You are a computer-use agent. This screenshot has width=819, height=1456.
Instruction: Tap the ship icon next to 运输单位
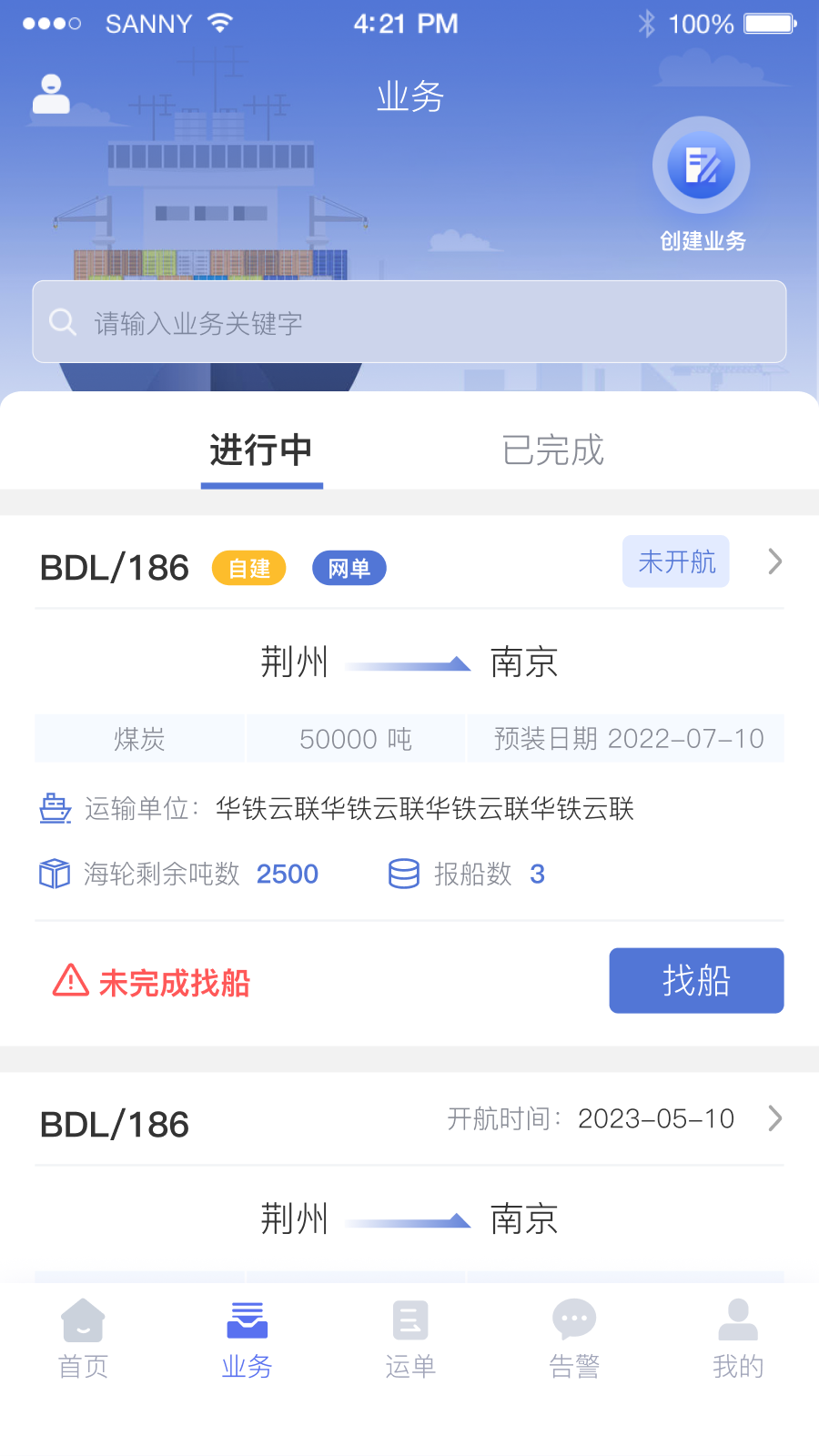pos(55,808)
